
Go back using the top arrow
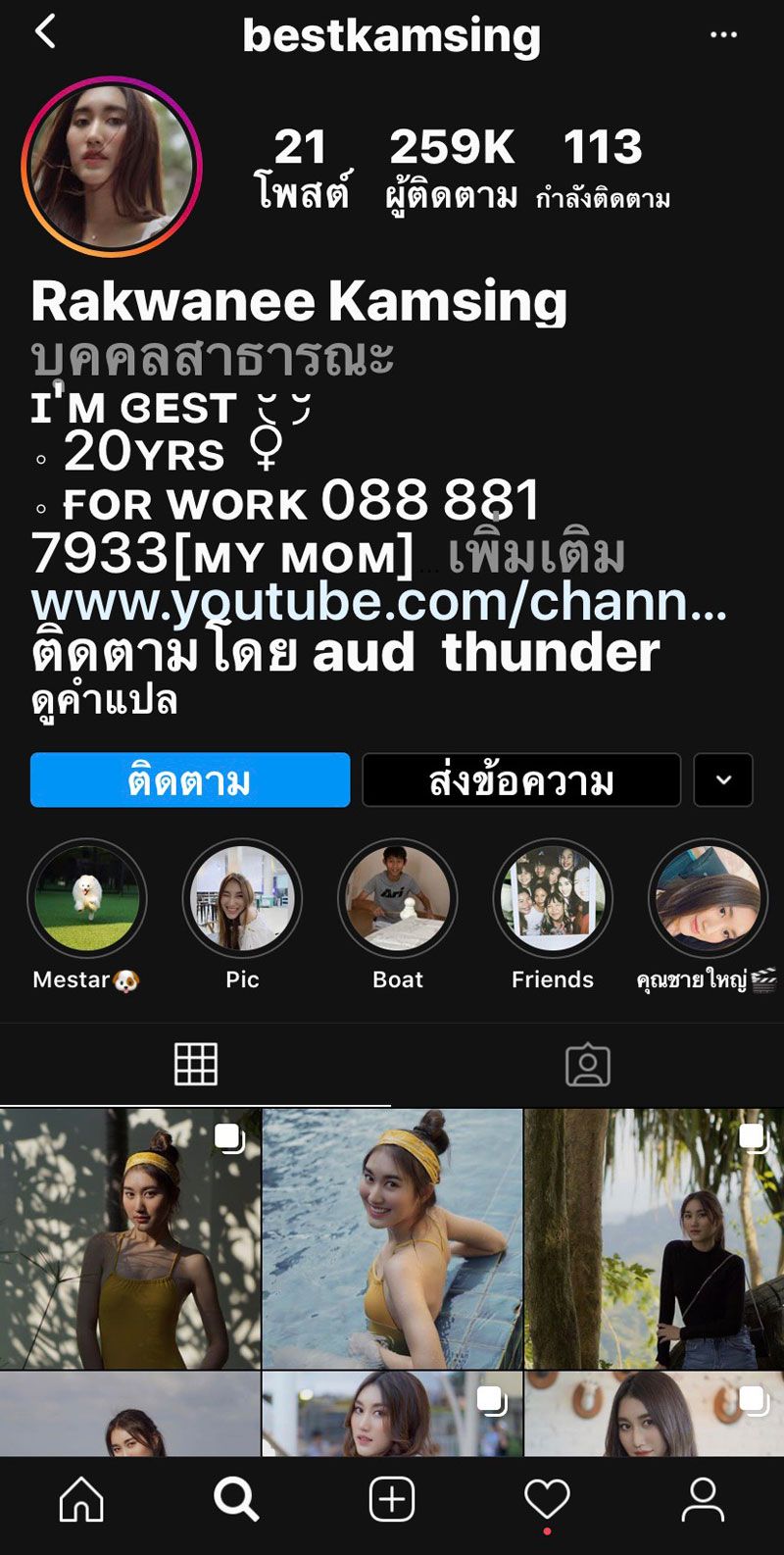coord(45,32)
